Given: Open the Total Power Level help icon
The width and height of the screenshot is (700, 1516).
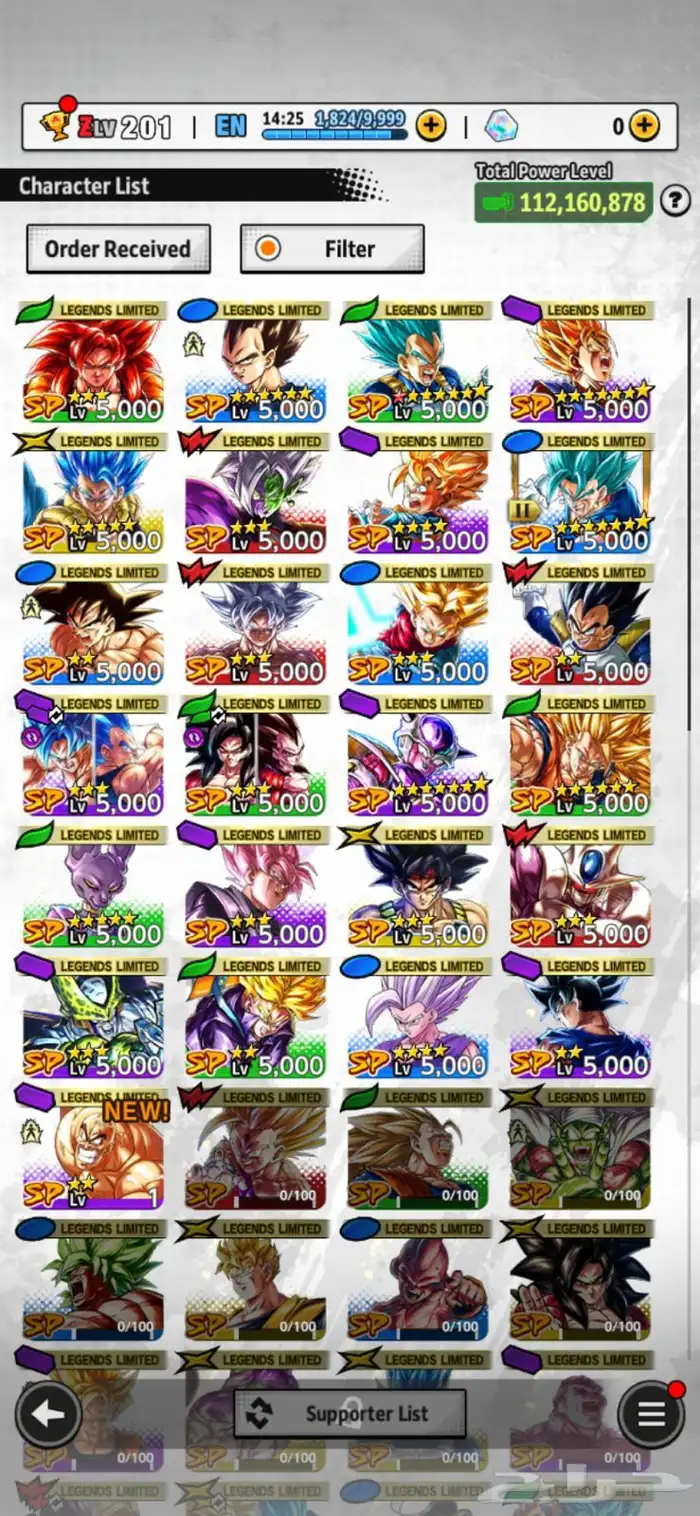Looking at the screenshot, I should pos(676,203).
